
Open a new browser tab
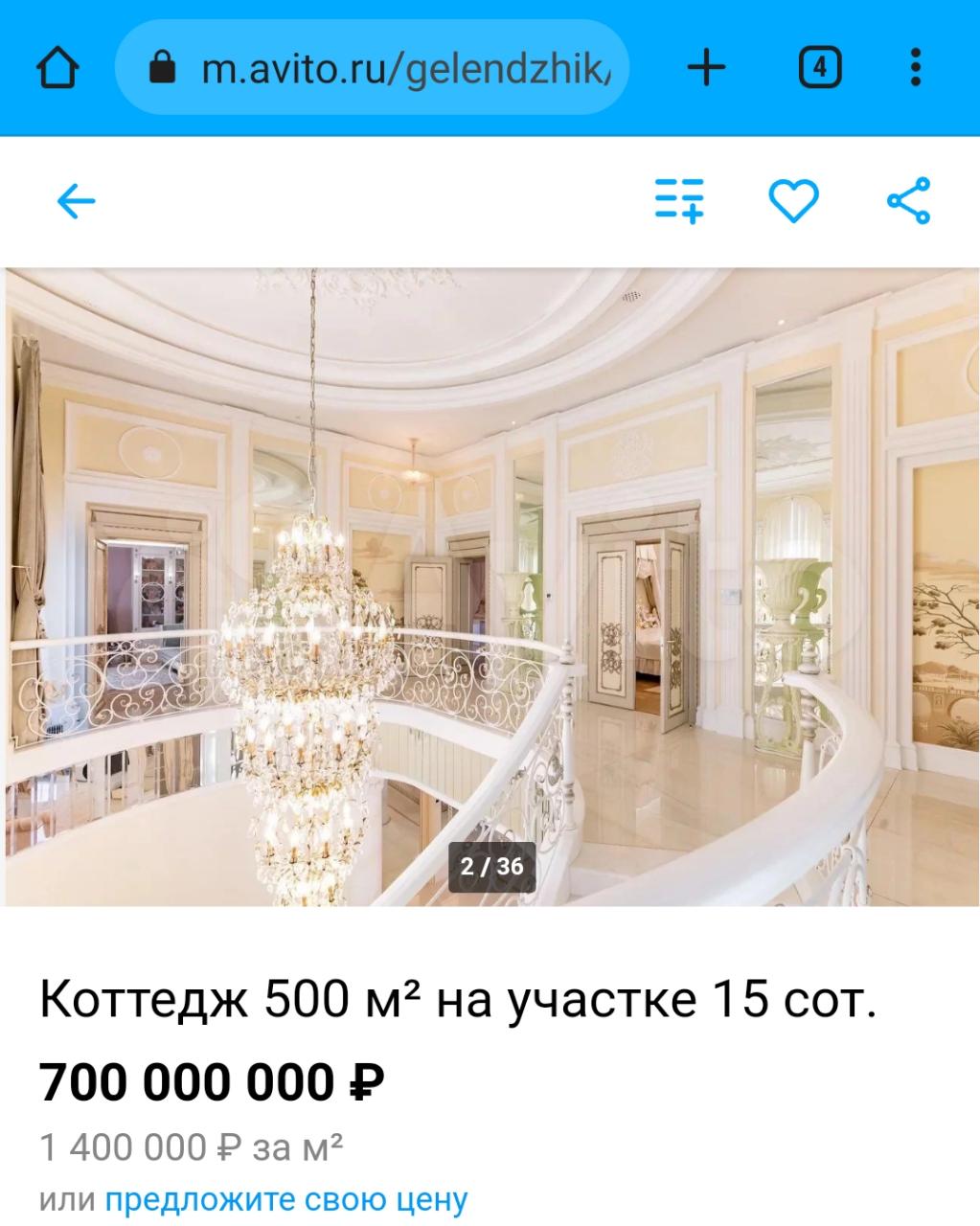pos(707,68)
